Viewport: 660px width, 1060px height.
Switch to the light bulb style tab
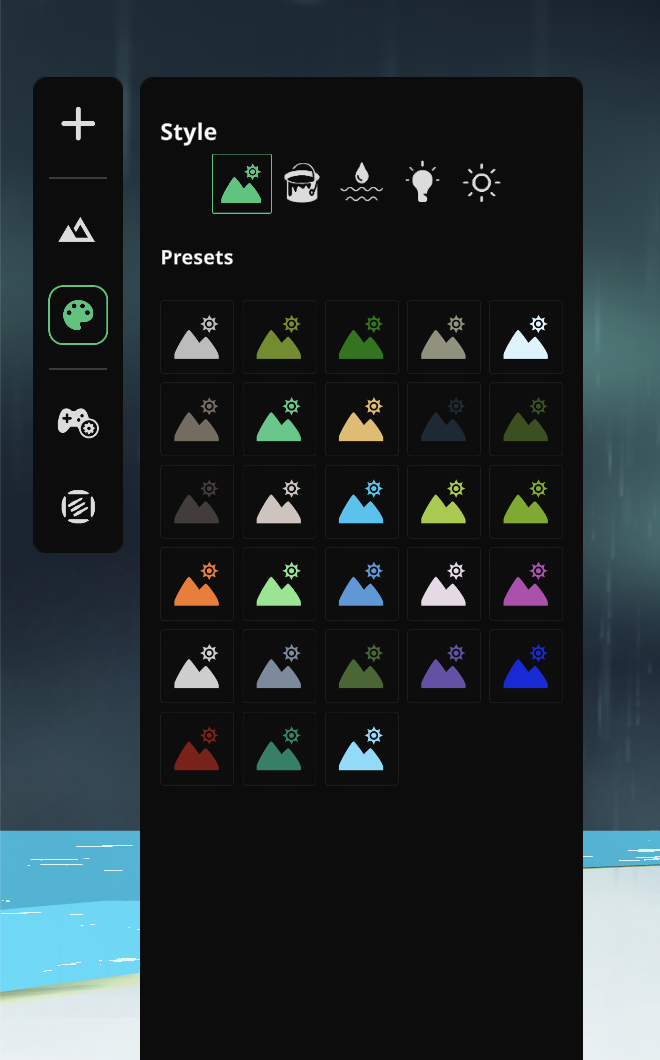422,184
